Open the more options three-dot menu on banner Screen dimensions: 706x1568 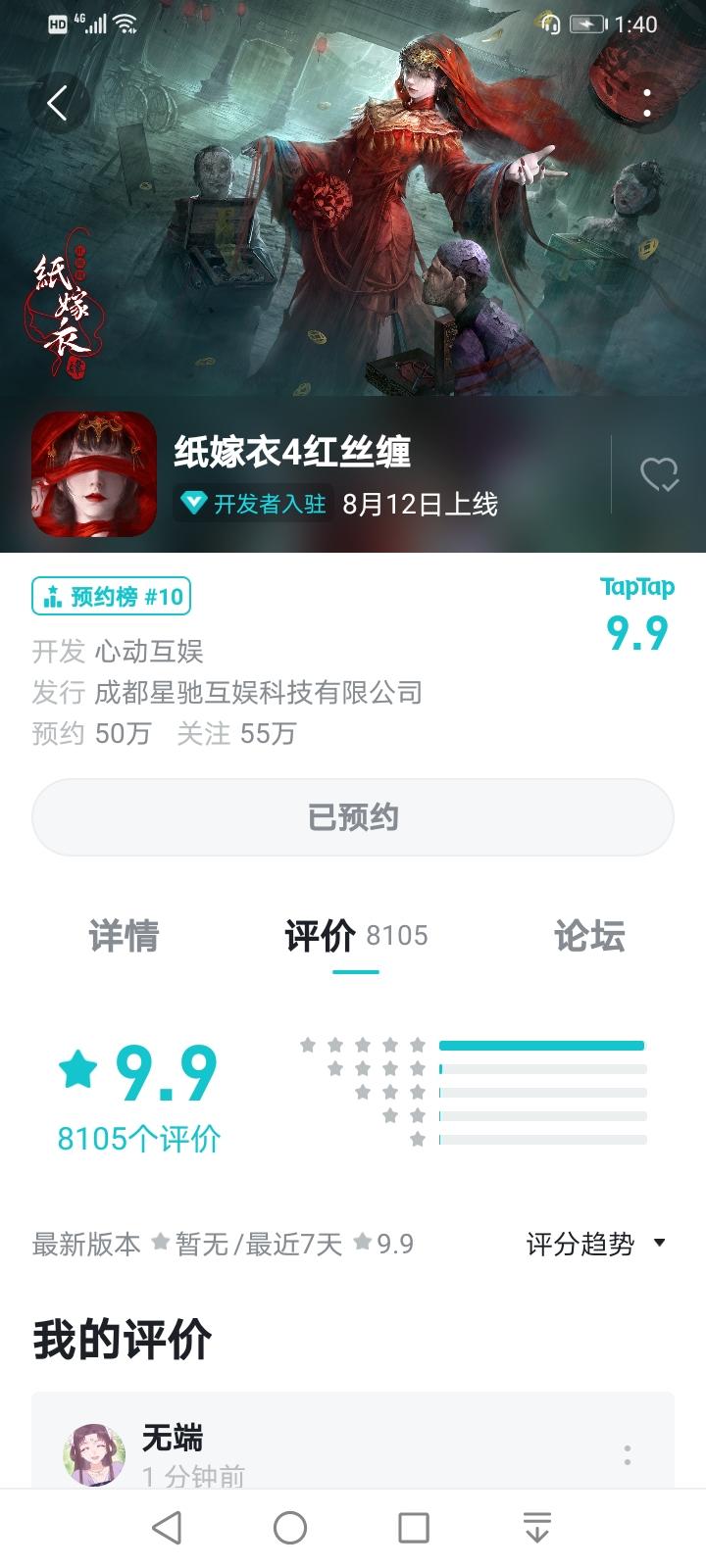(x=646, y=103)
